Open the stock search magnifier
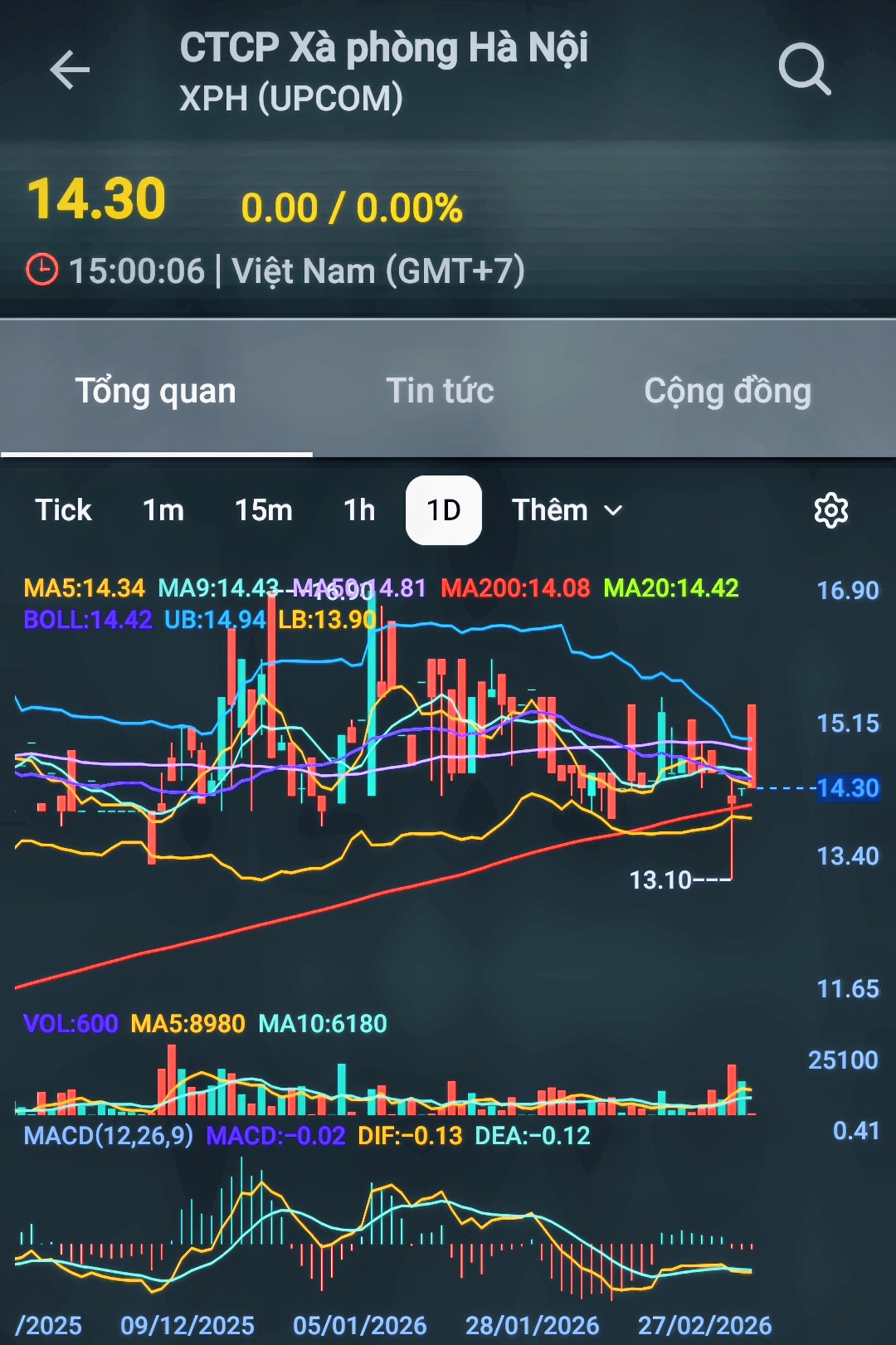Screen dimensions: 896x1345 click(804, 70)
